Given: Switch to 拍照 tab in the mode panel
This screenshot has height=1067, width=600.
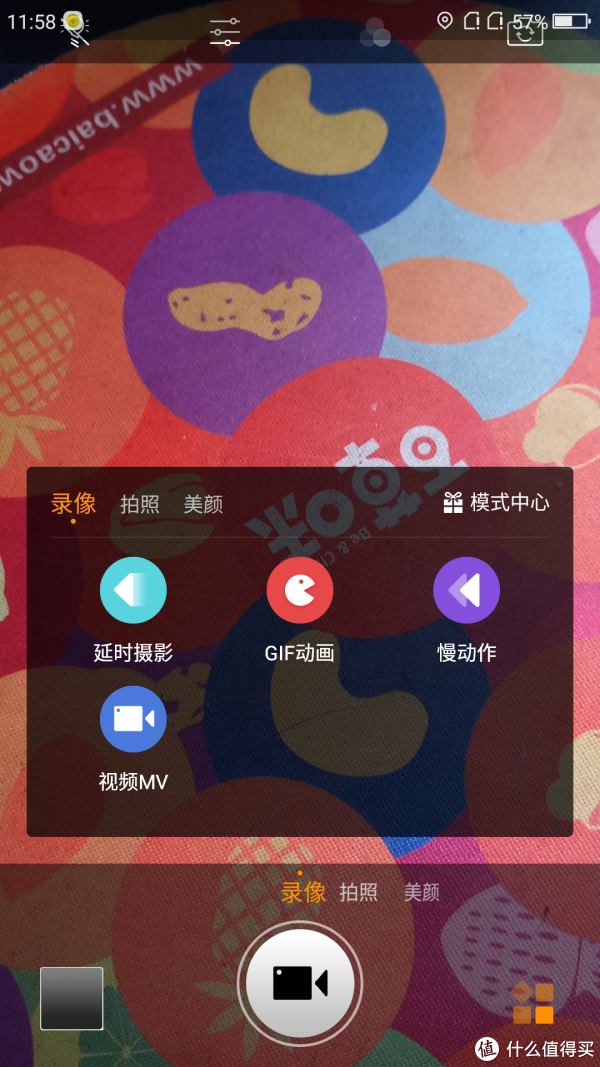Looking at the screenshot, I should (139, 504).
